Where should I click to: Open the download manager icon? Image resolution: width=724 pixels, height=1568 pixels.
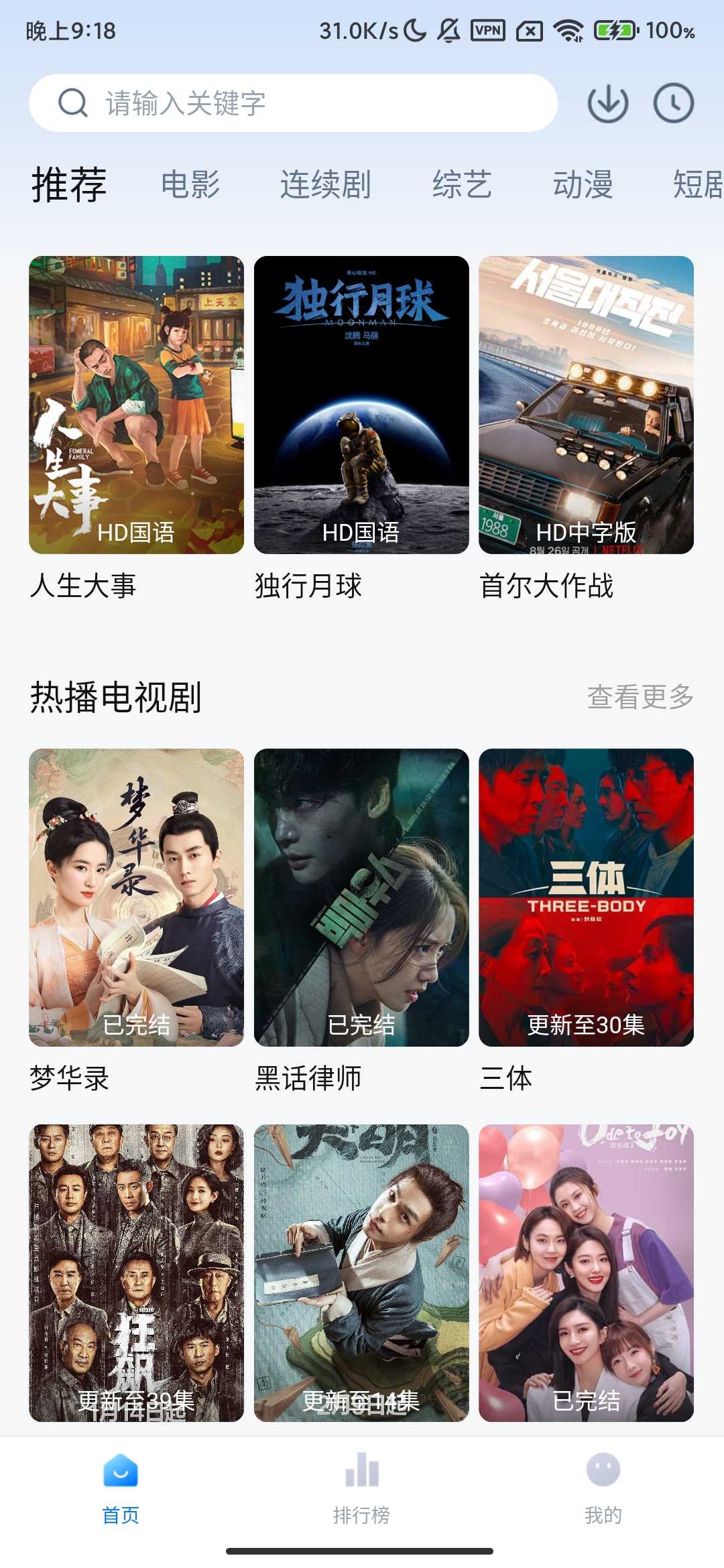[x=607, y=104]
